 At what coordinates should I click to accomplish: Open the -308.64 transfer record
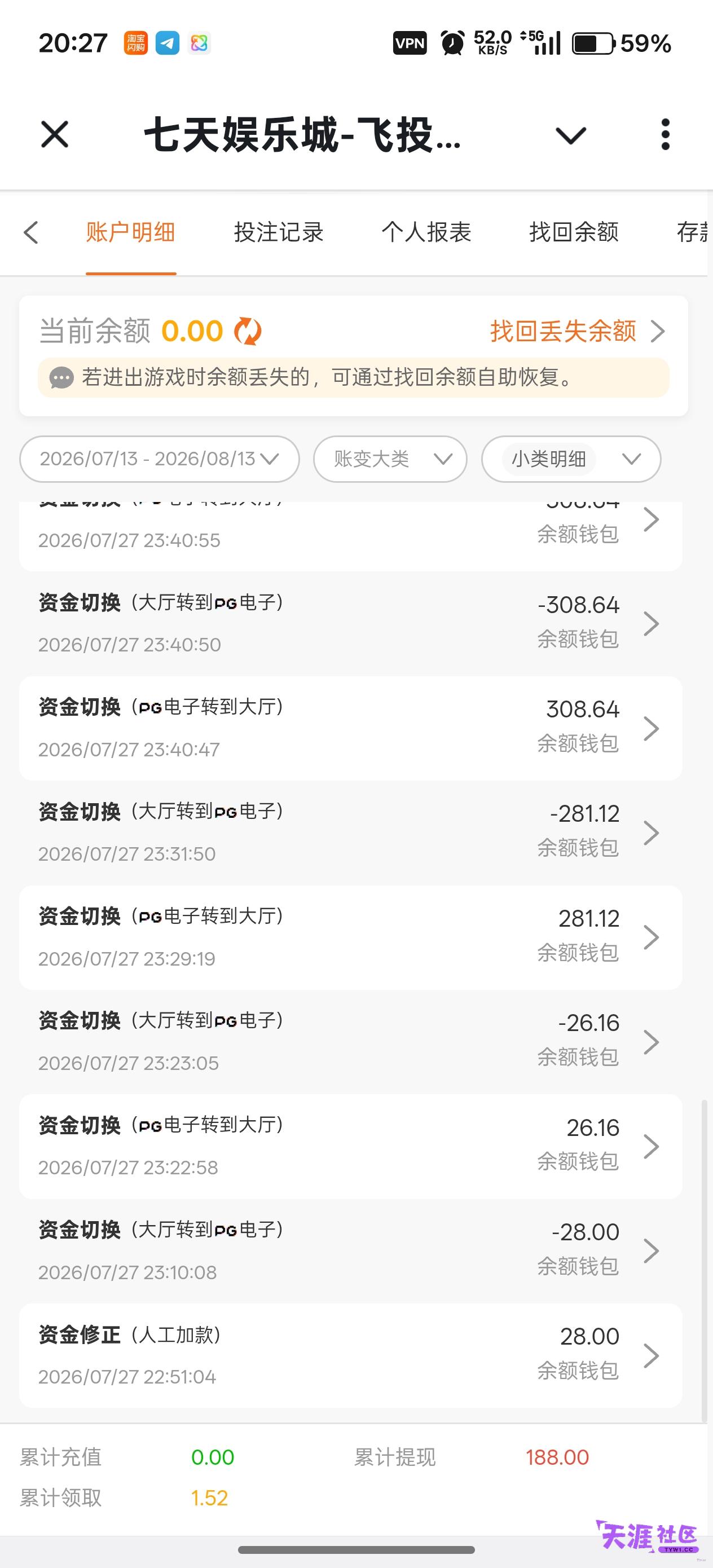click(x=351, y=624)
